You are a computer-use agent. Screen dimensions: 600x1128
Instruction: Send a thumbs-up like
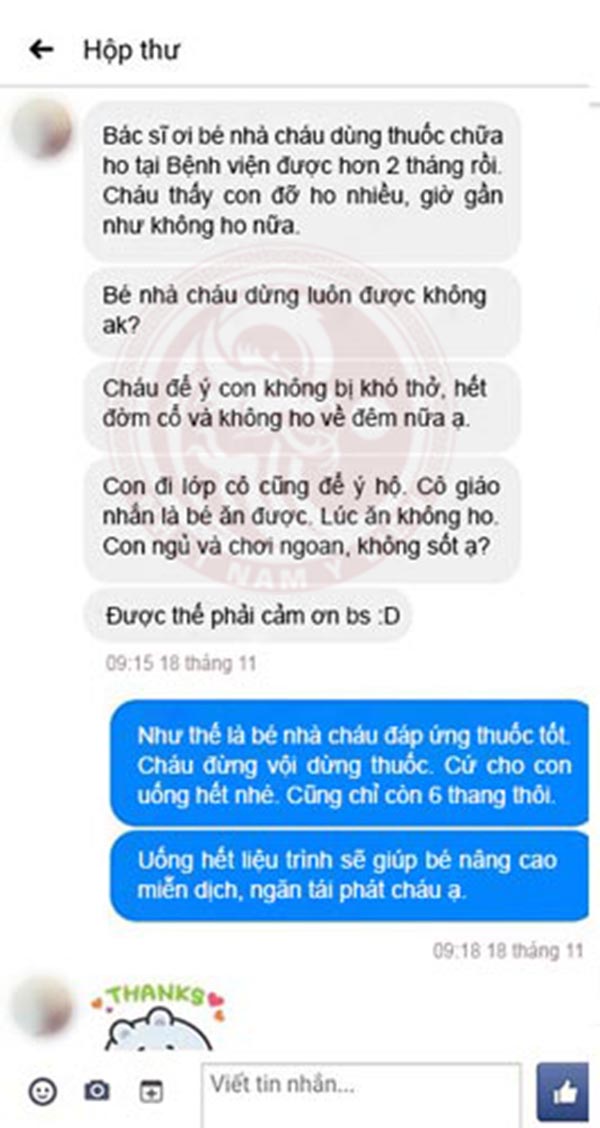[562, 1093]
